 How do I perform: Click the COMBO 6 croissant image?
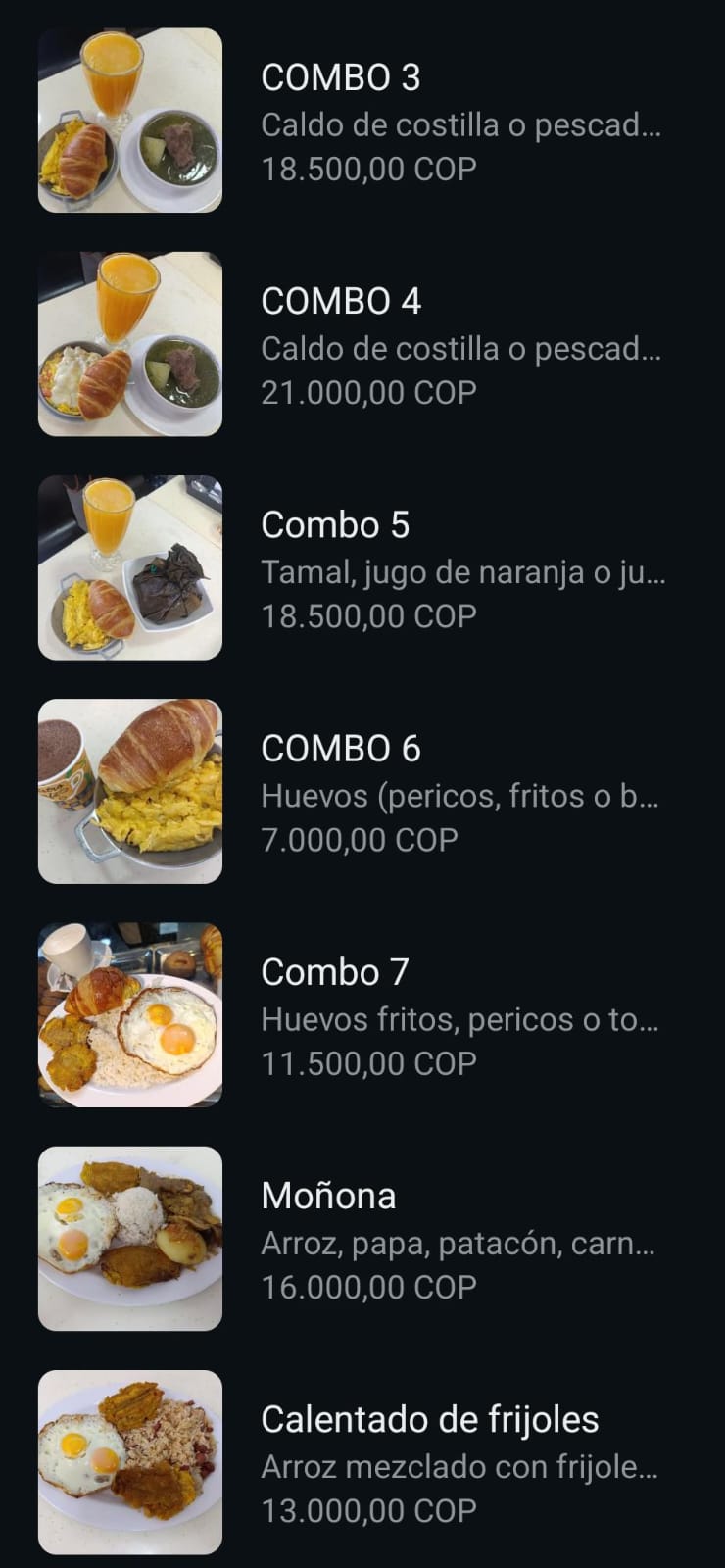pos(131,791)
